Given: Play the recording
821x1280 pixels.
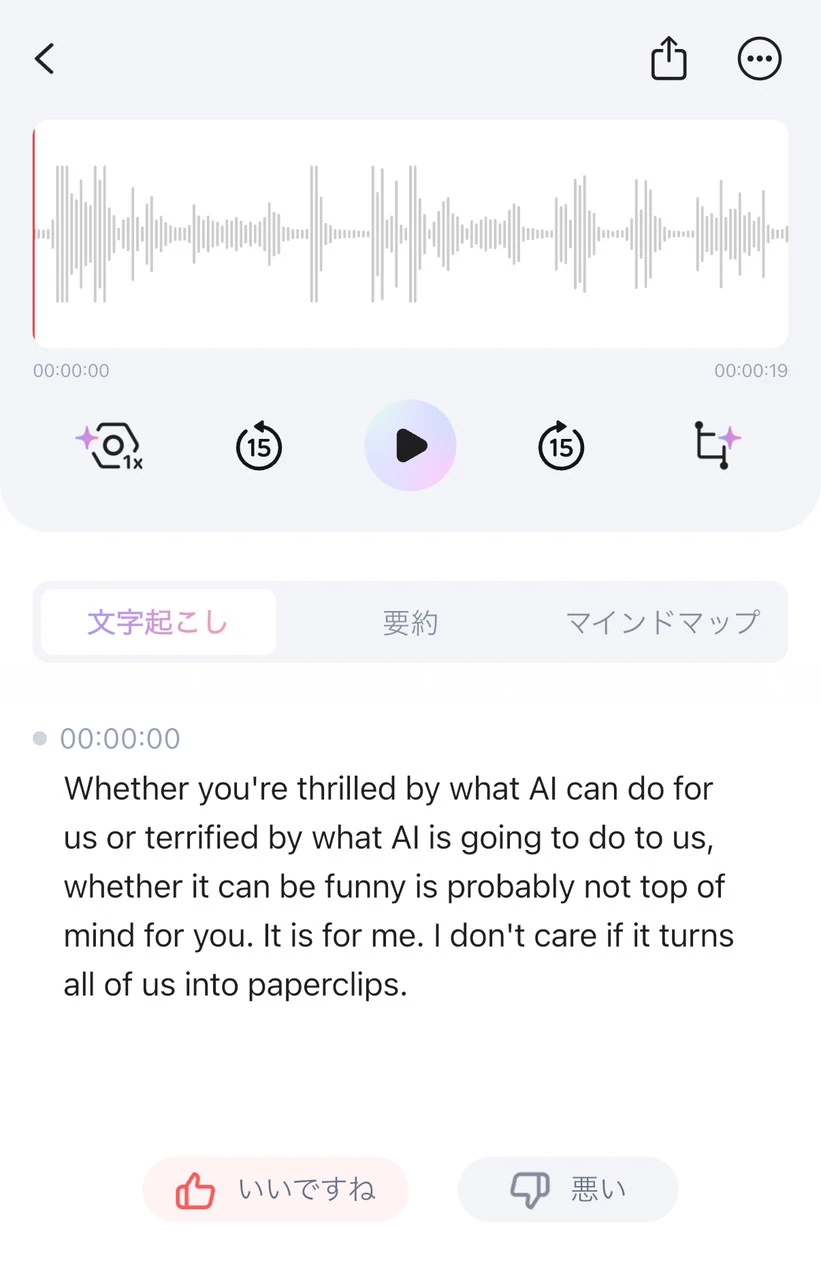Looking at the screenshot, I should point(410,446).
